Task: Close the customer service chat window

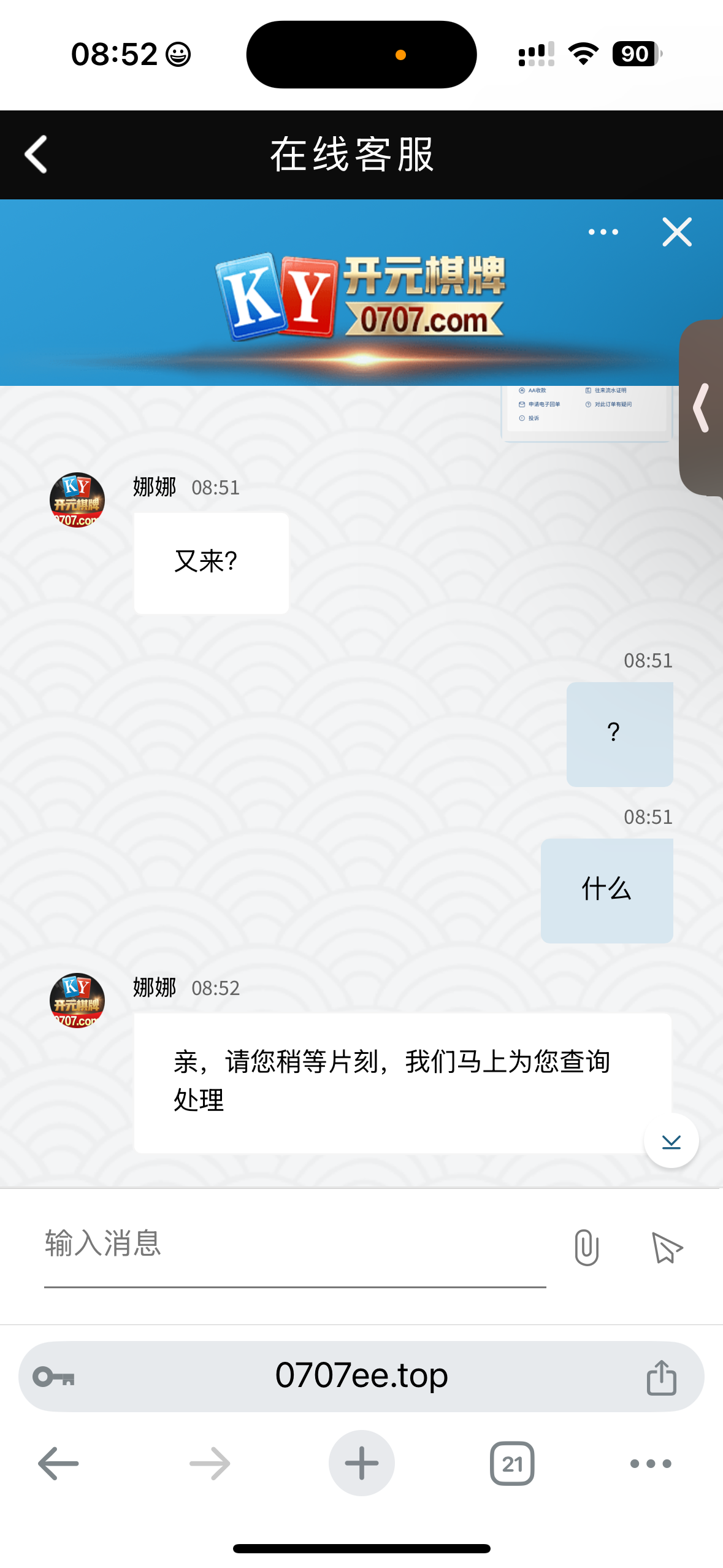Action: click(x=676, y=232)
